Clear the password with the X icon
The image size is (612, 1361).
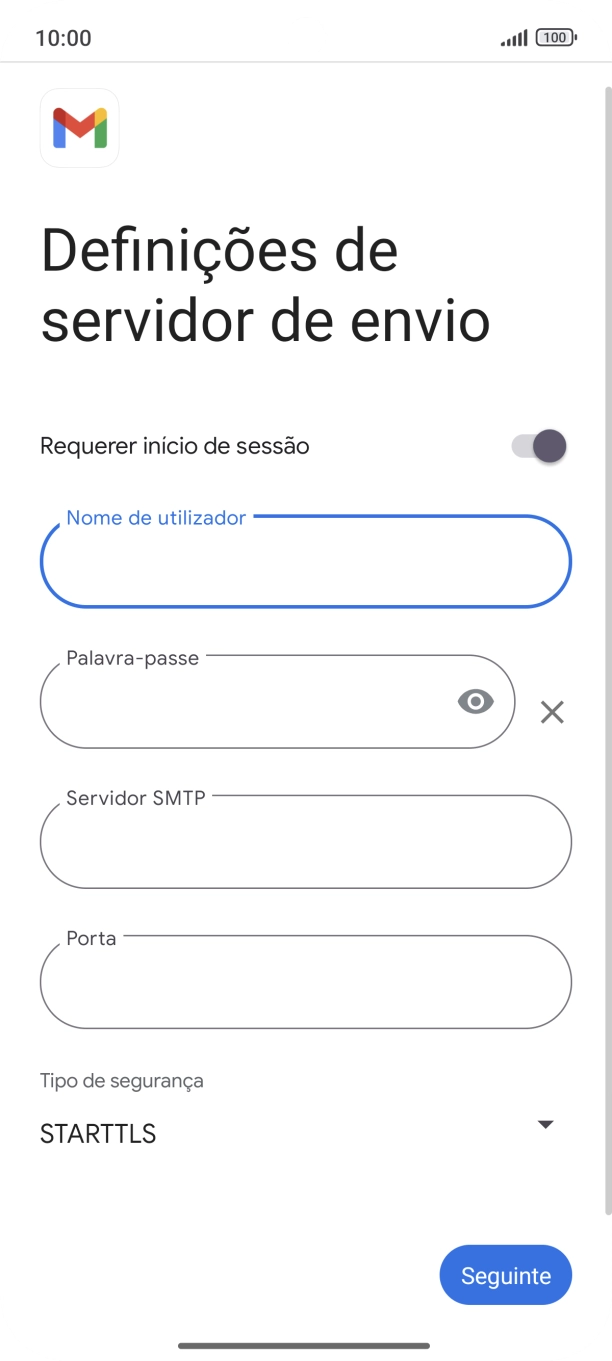click(552, 712)
